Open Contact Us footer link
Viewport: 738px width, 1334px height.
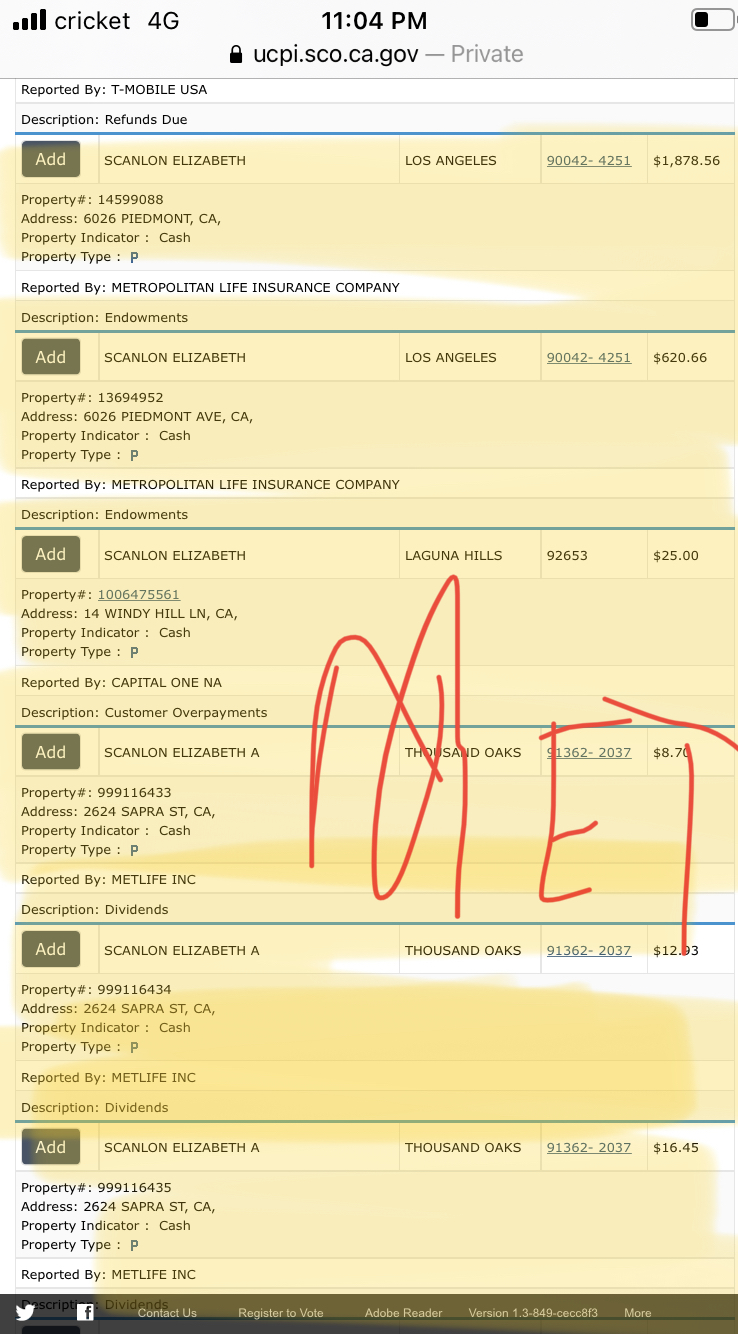pyautogui.click(x=167, y=1313)
